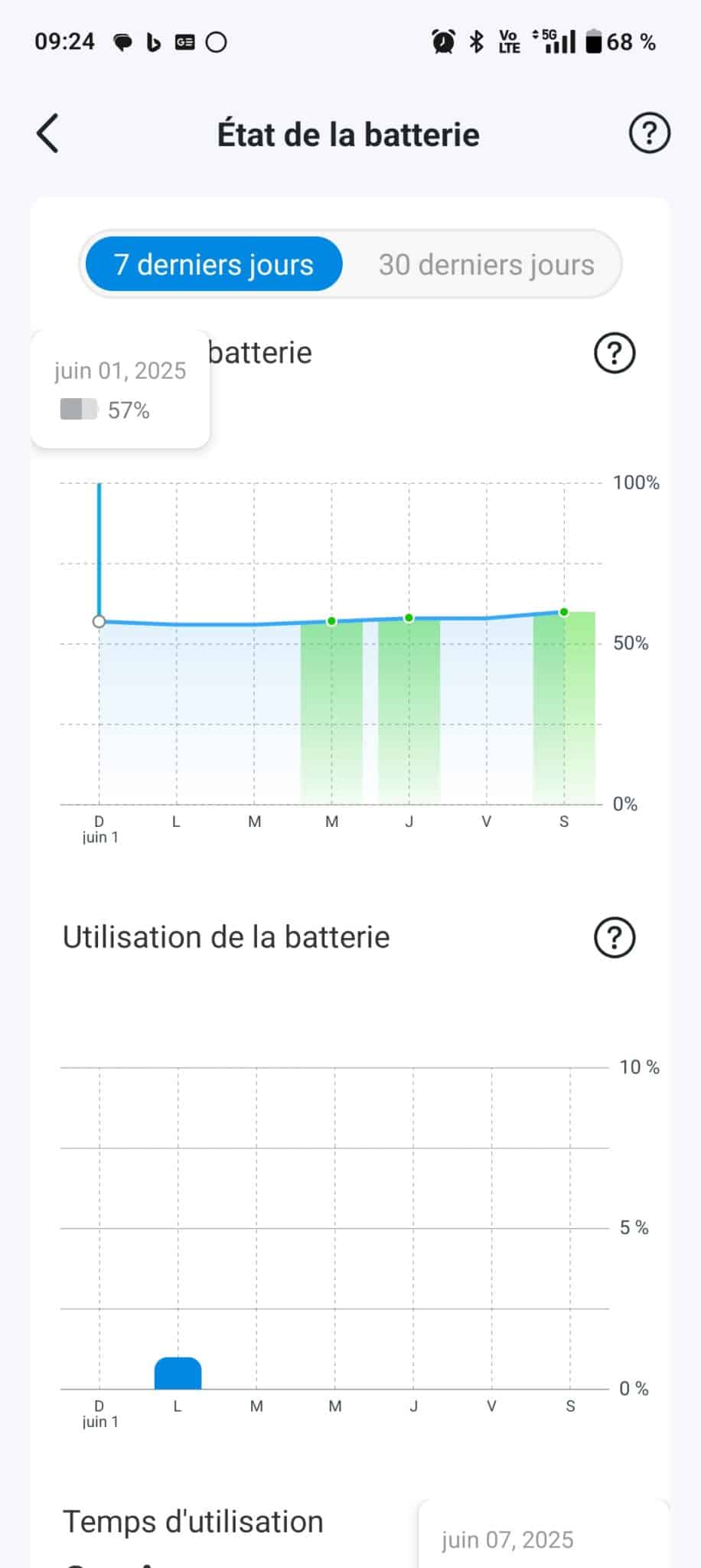Image resolution: width=701 pixels, height=1568 pixels.
Task: Select Saturday's green point on battery chart
Action: coord(564,612)
